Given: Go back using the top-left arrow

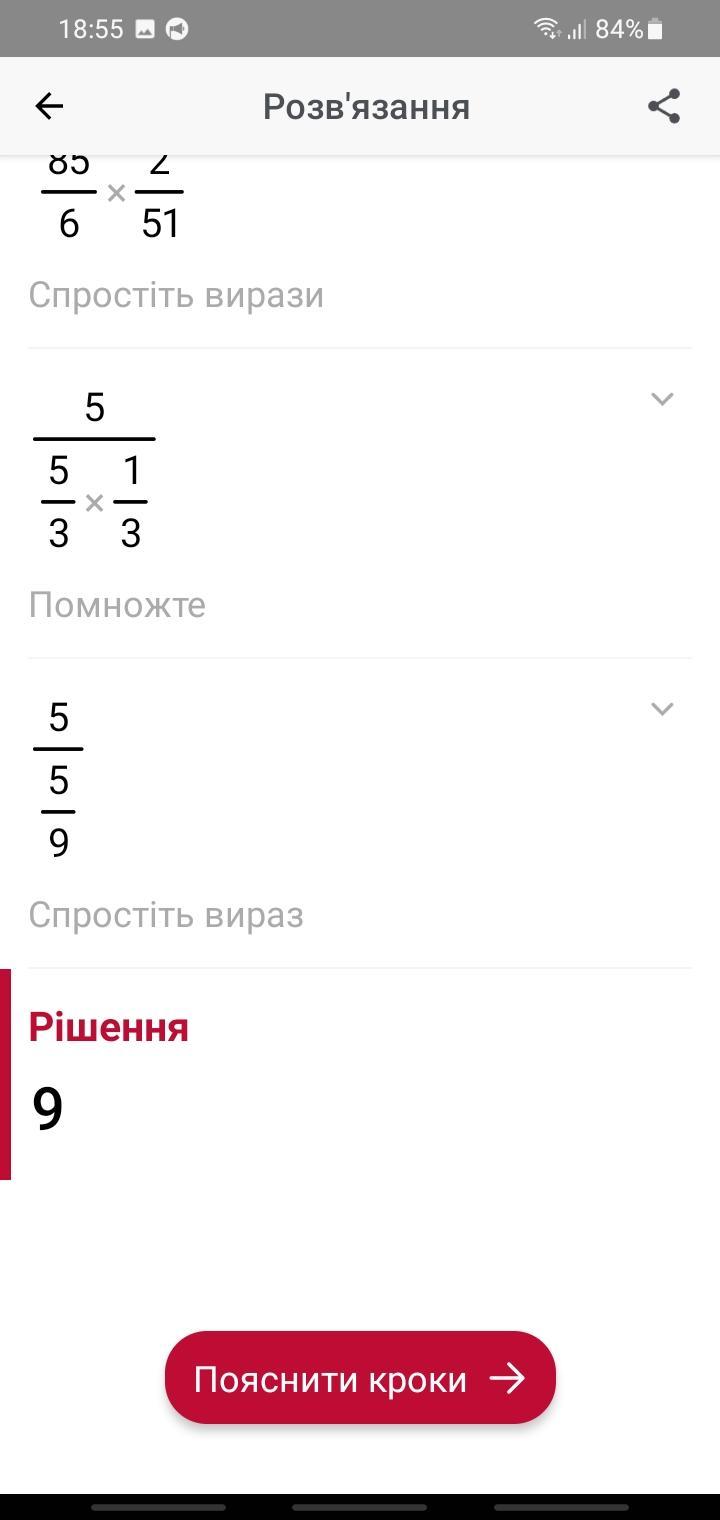Looking at the screenshot, I should point(49,106).
